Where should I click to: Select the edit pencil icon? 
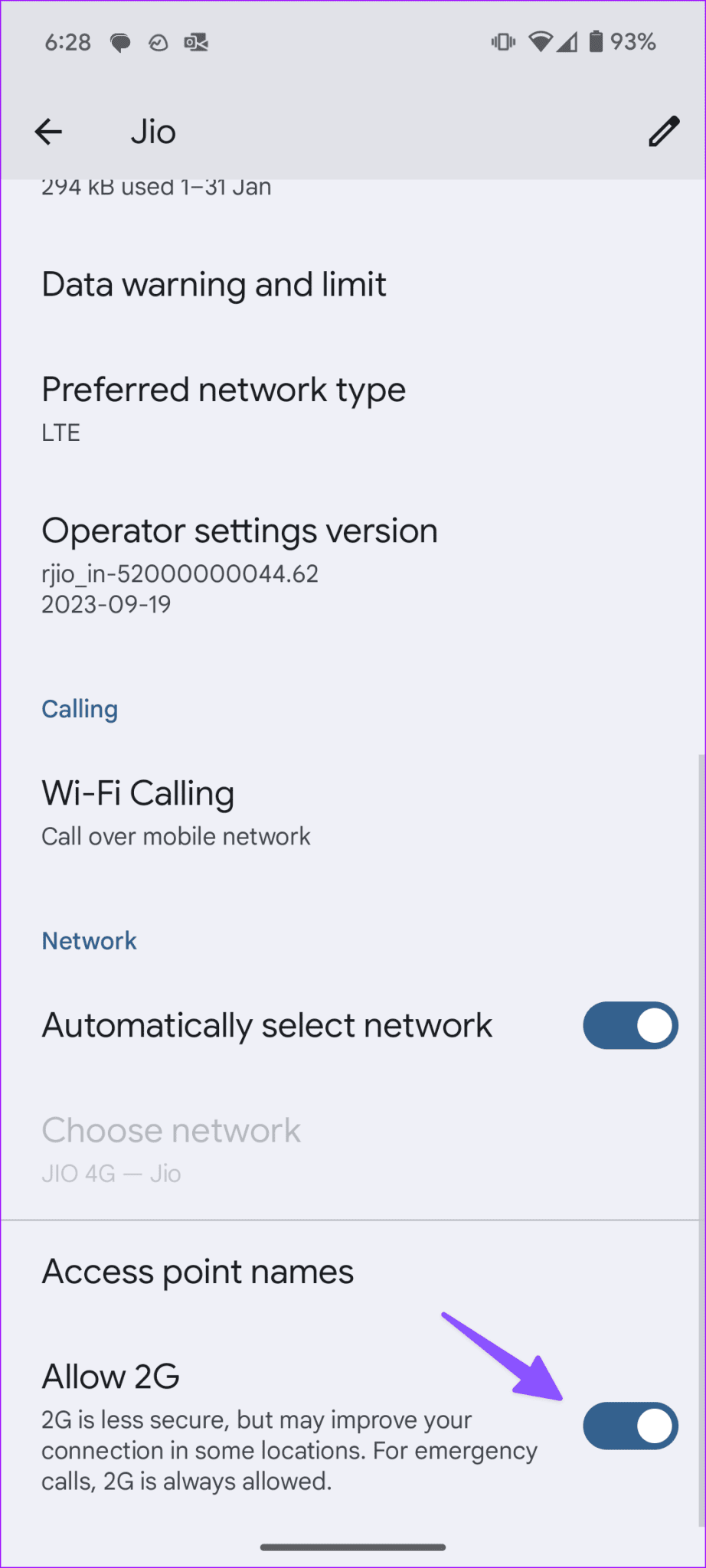(663, 131)
